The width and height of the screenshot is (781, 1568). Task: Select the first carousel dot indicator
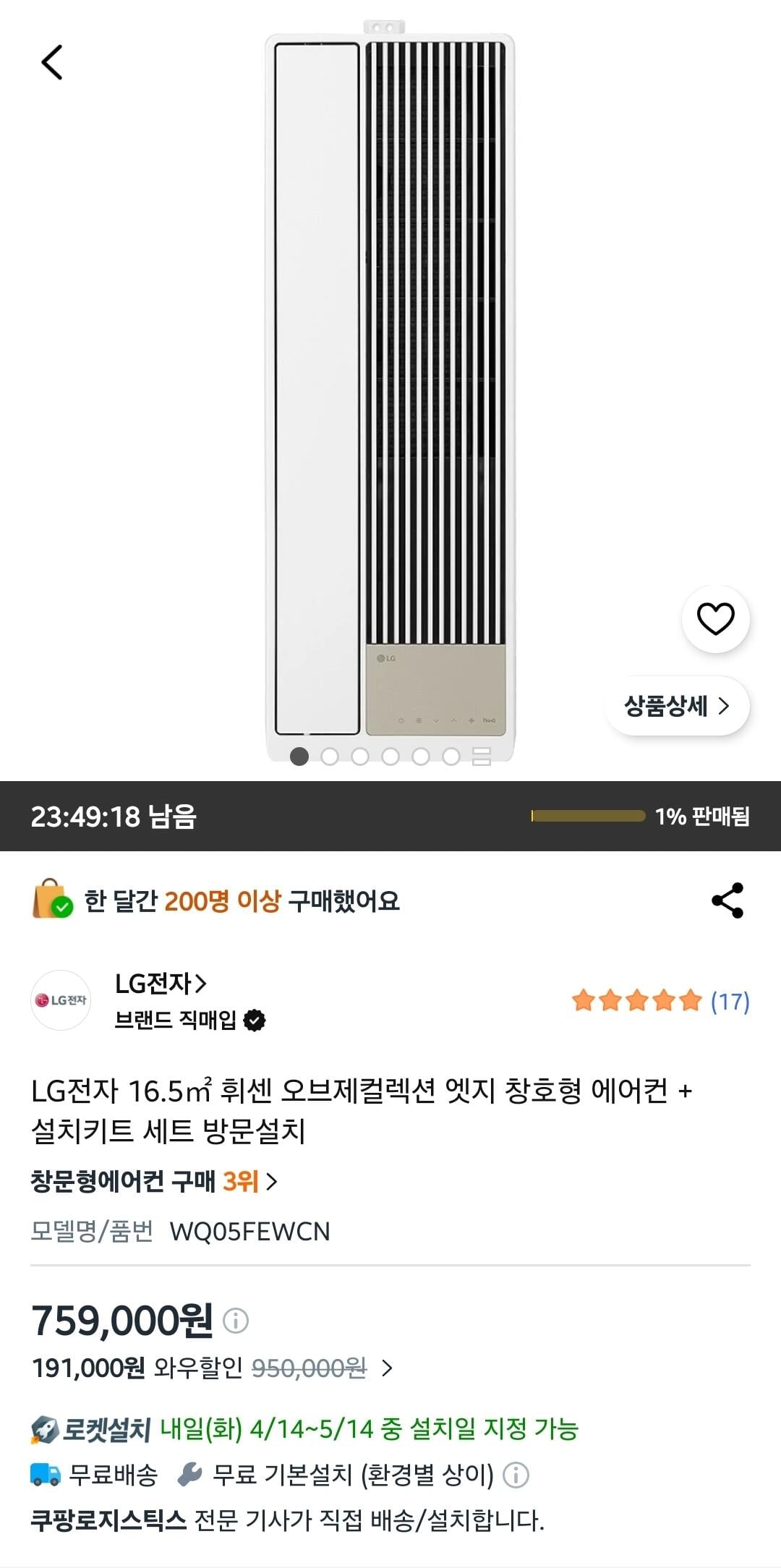(x=299, y=757)
